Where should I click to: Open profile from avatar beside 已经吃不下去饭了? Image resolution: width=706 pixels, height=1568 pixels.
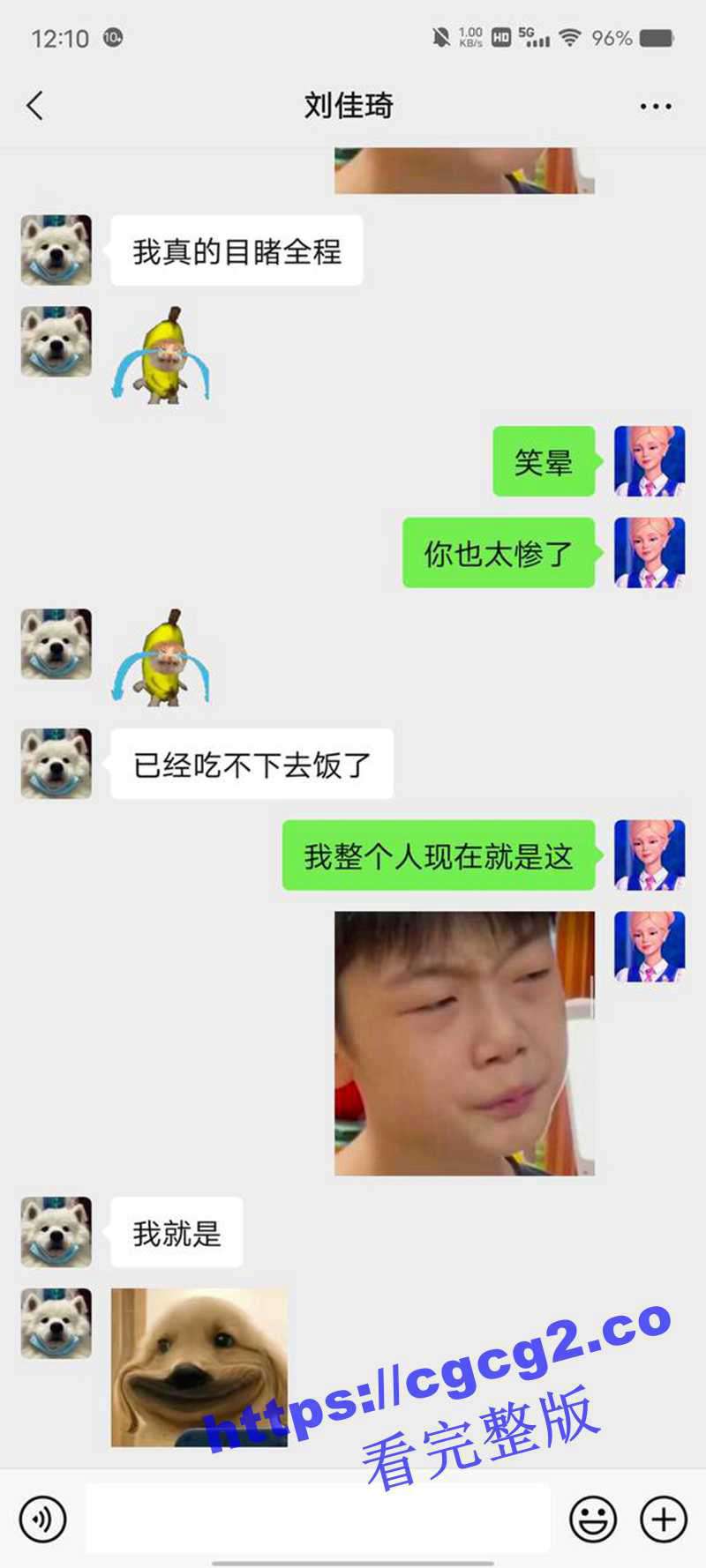coord(56,764)
